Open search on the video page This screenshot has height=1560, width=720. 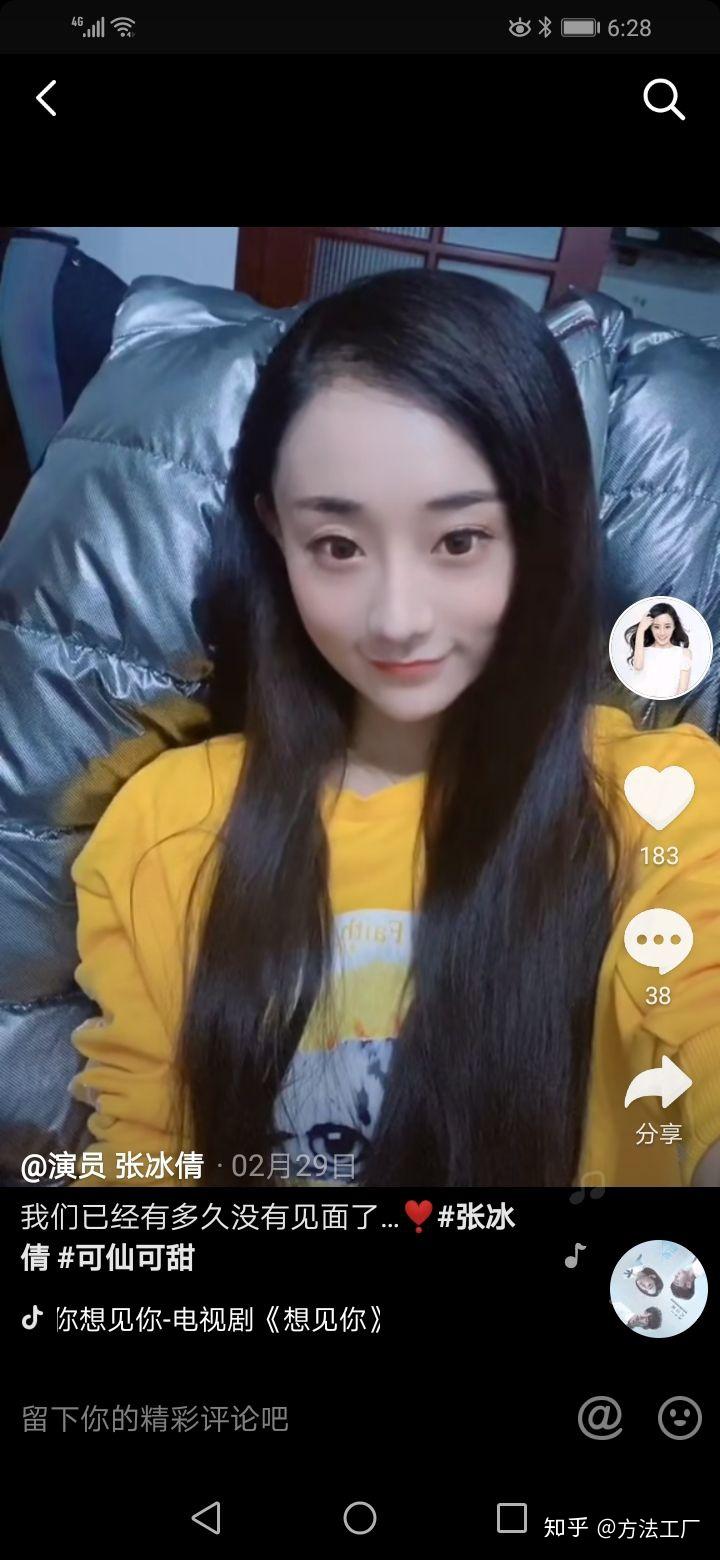coord(661,98)
